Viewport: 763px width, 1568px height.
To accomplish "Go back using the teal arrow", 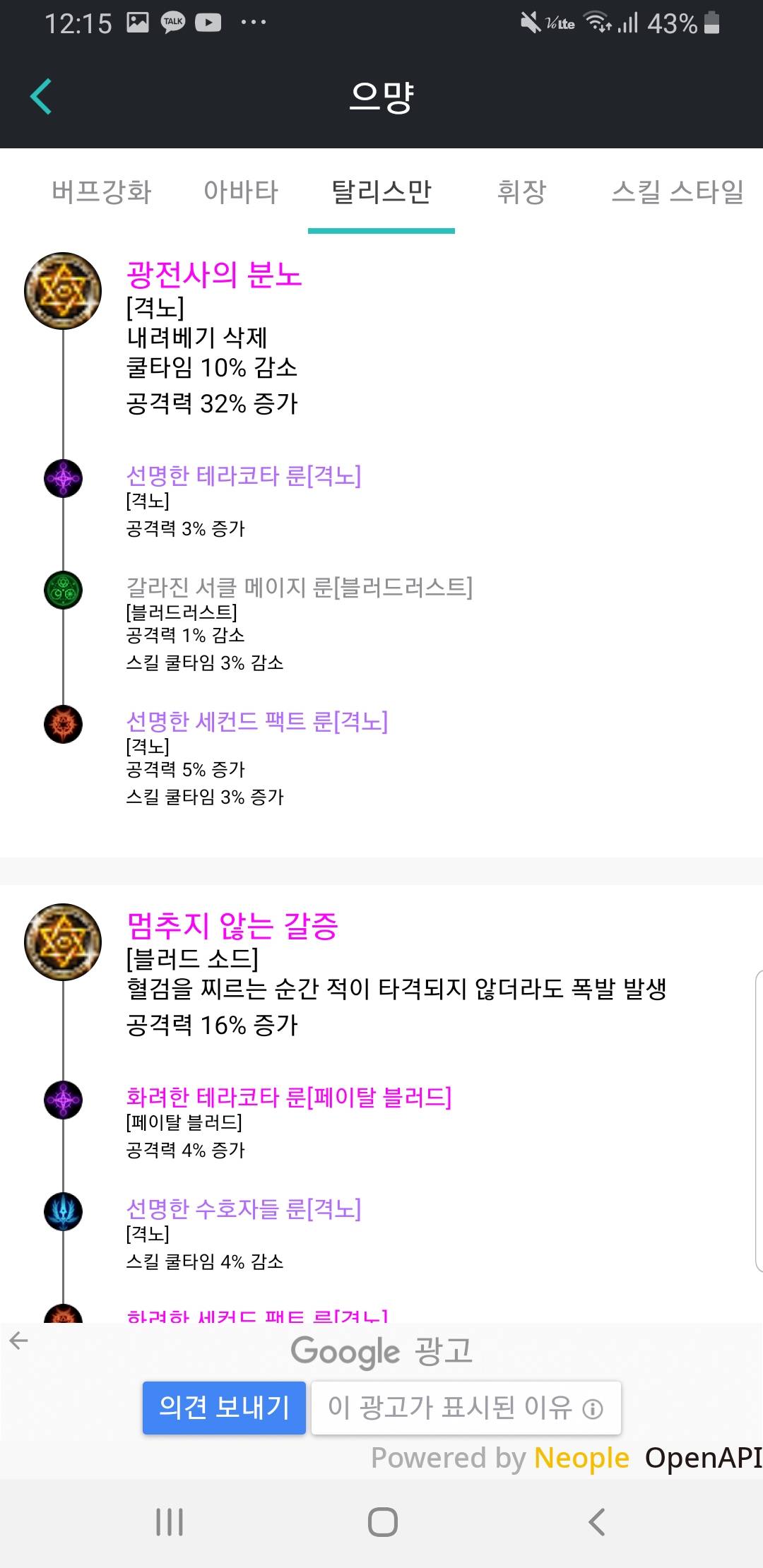I will tap(41, 97).
